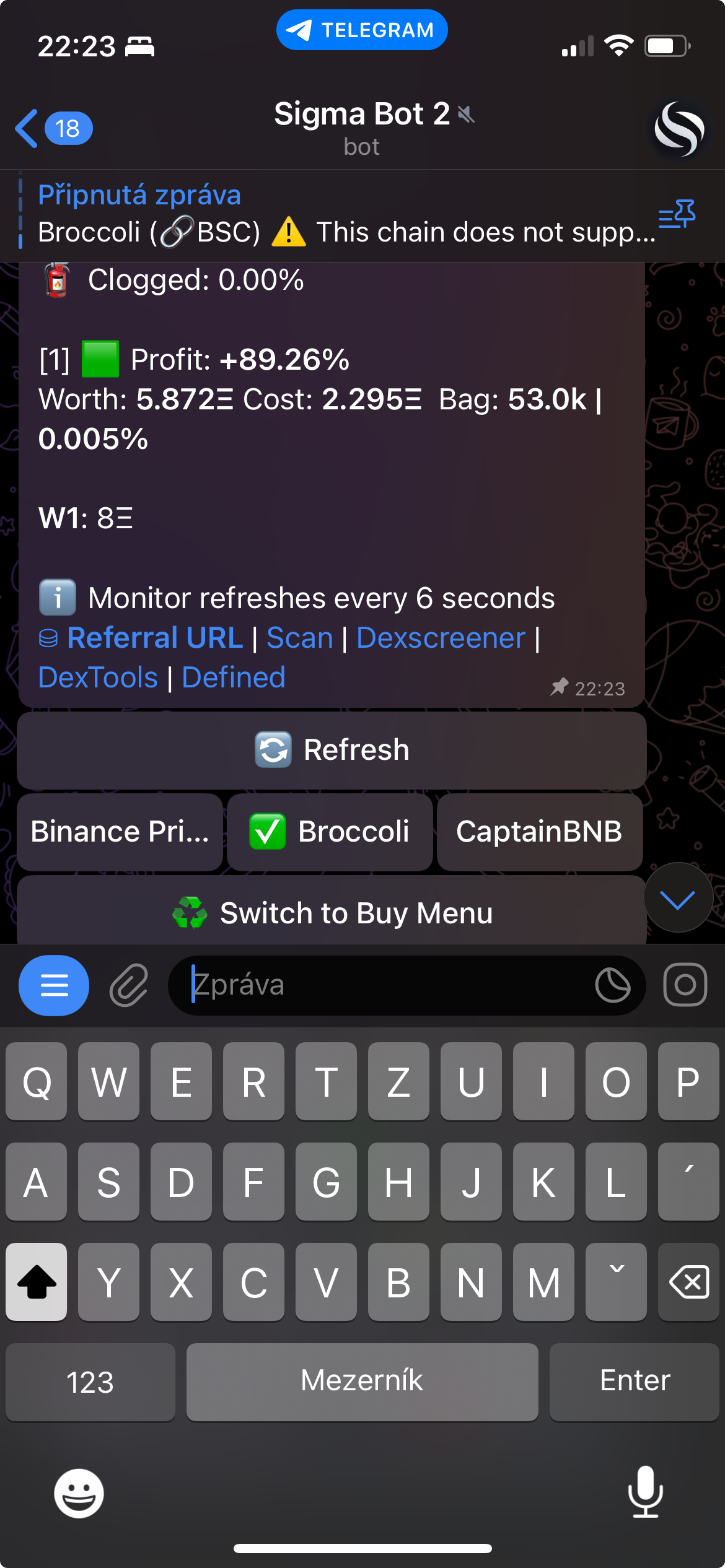The image size is (725, 1568).
Task: Attach a file with the paperclip
Action: (x=129, y=985)
